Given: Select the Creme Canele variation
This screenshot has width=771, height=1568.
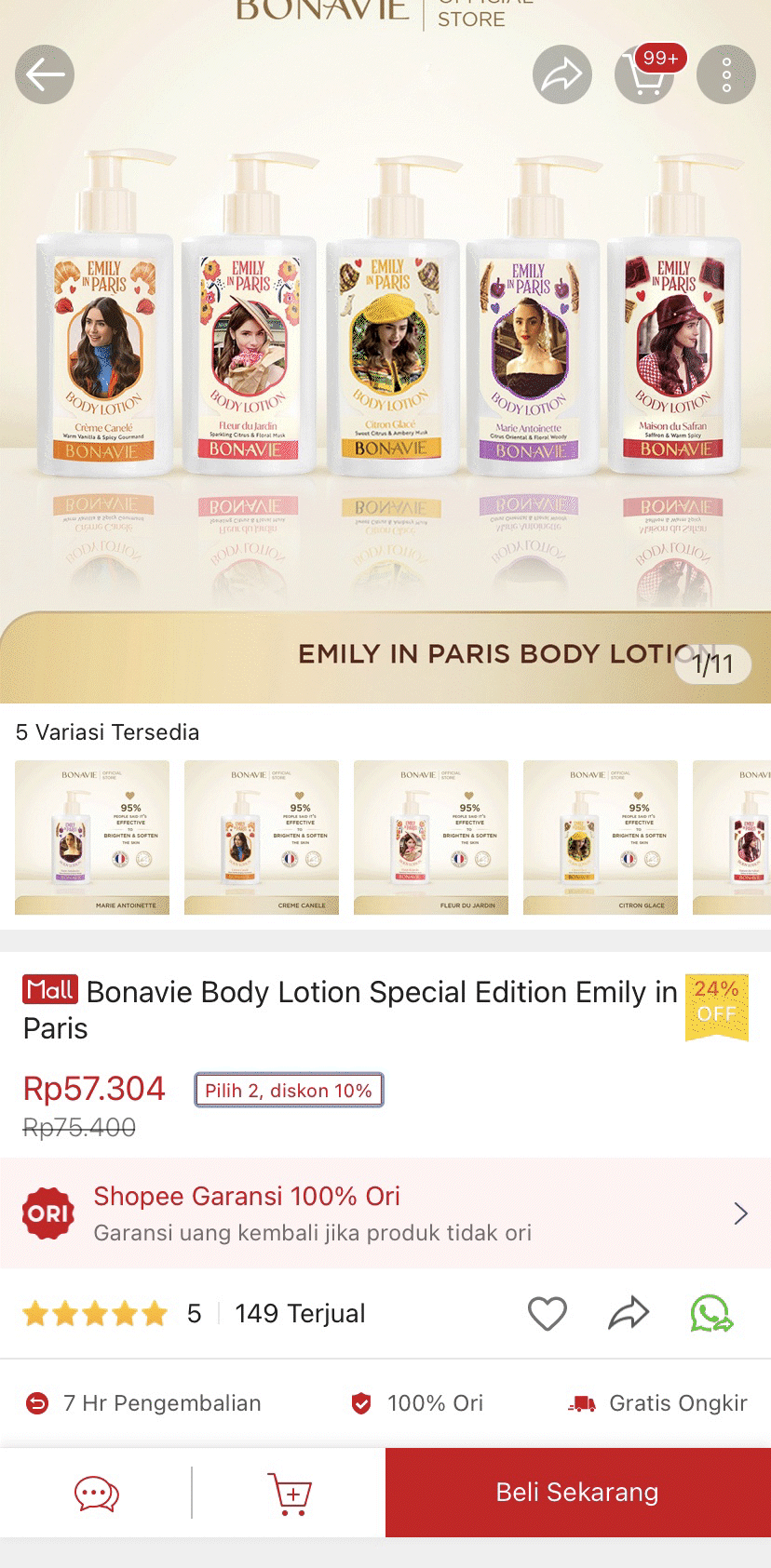Looking at the screenshot, I should pos(262,838).
